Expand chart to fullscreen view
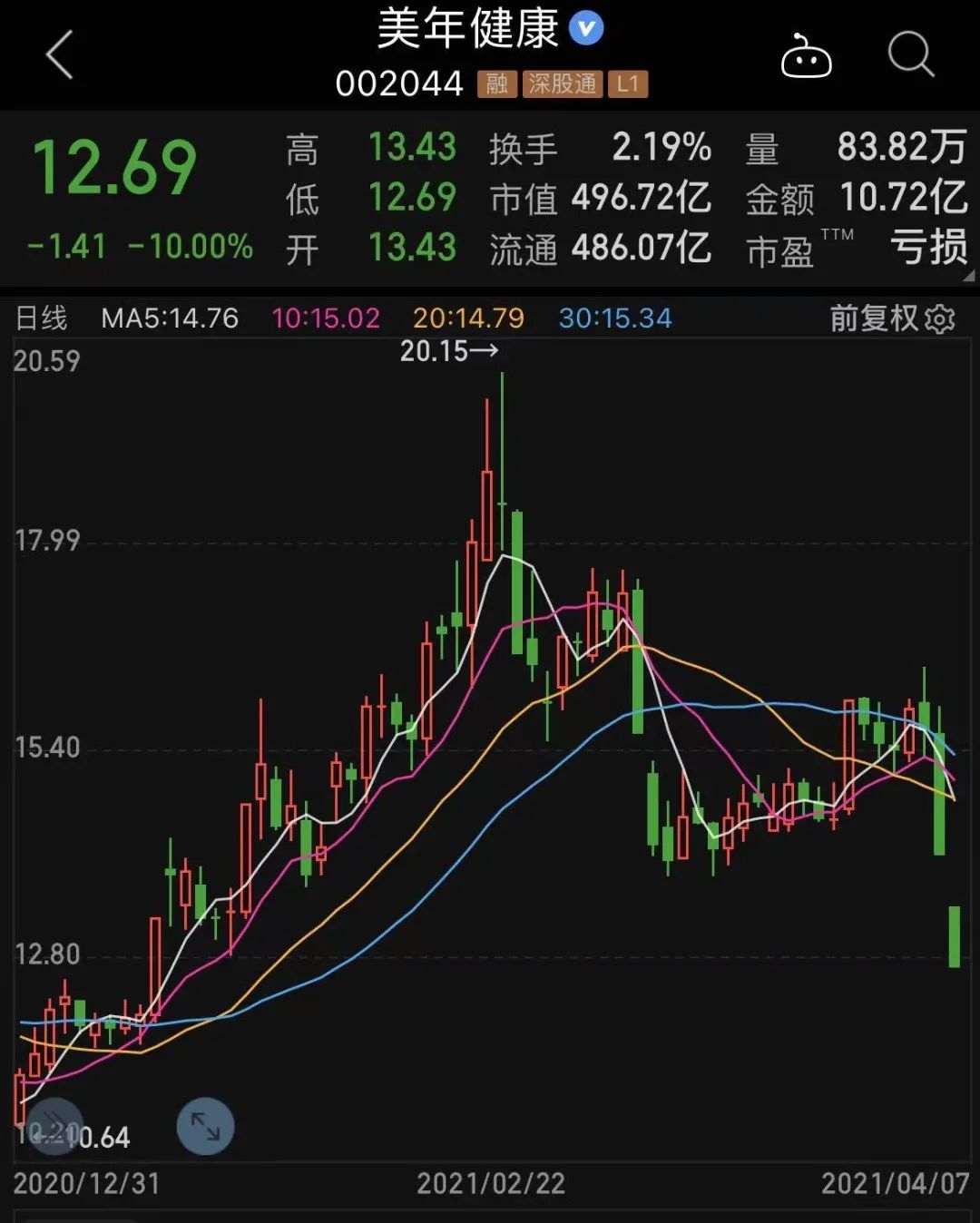 point(205,1126)
